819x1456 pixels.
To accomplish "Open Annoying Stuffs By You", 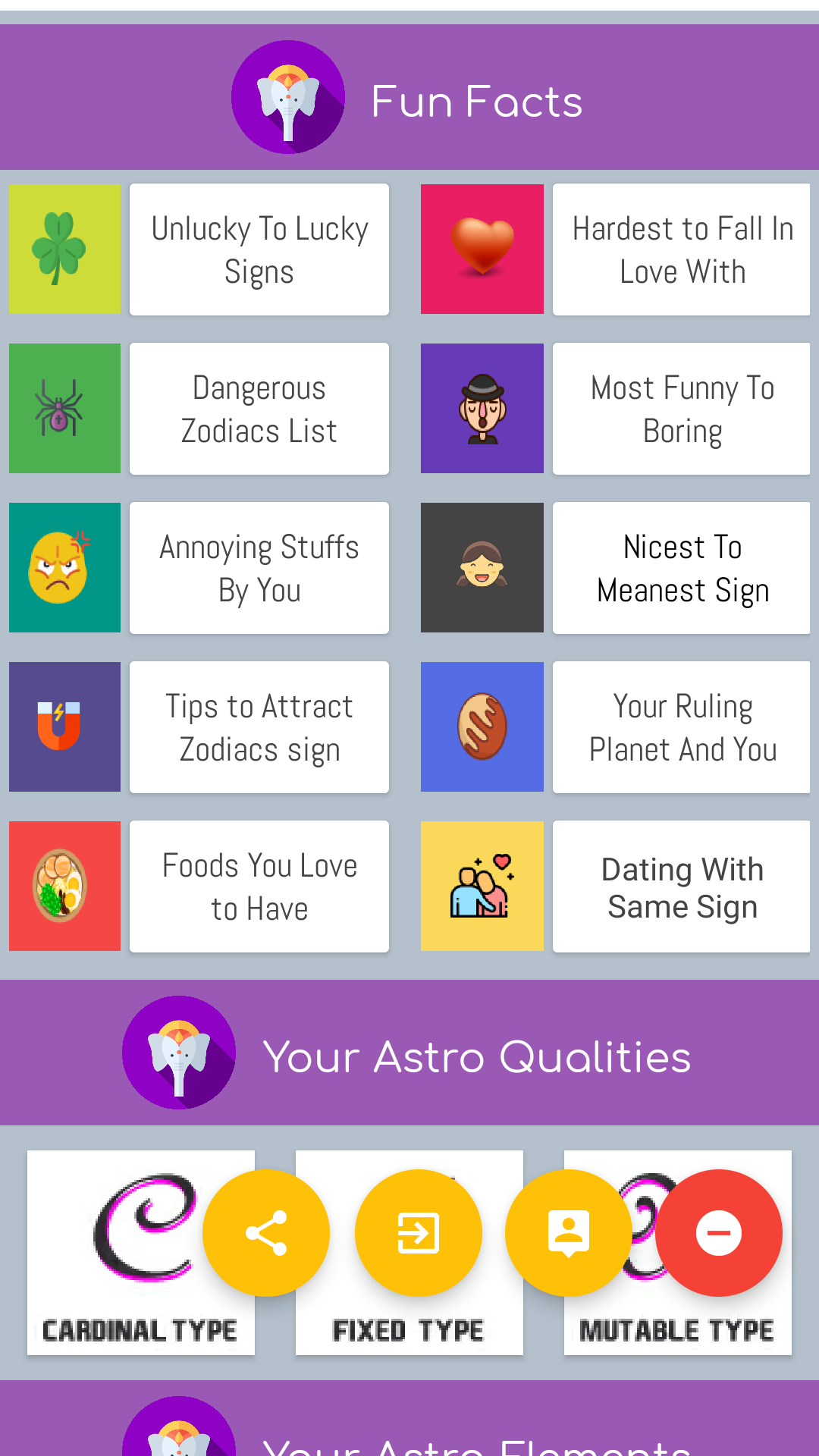I will [259, 568].
